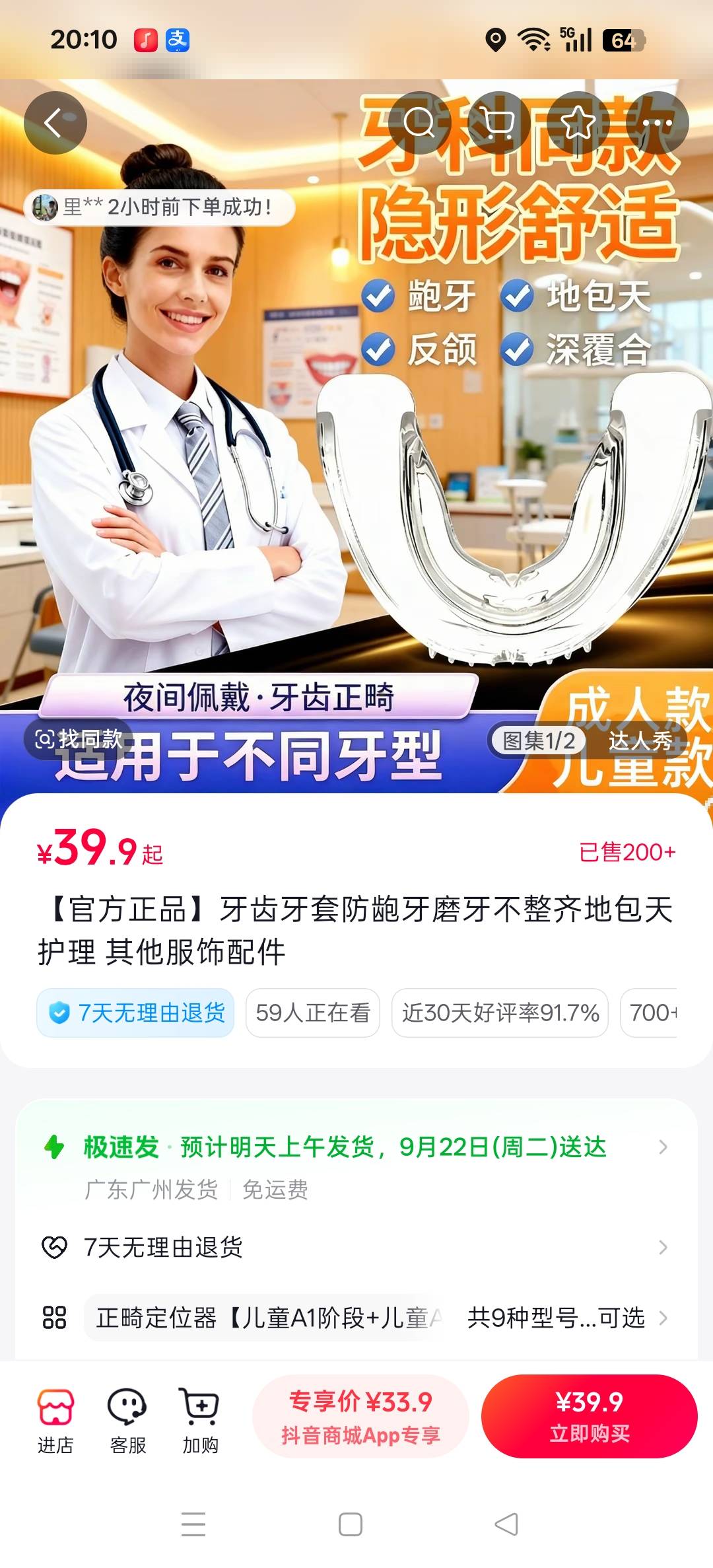Contact customer service via 客服

tap(127, 1421)
